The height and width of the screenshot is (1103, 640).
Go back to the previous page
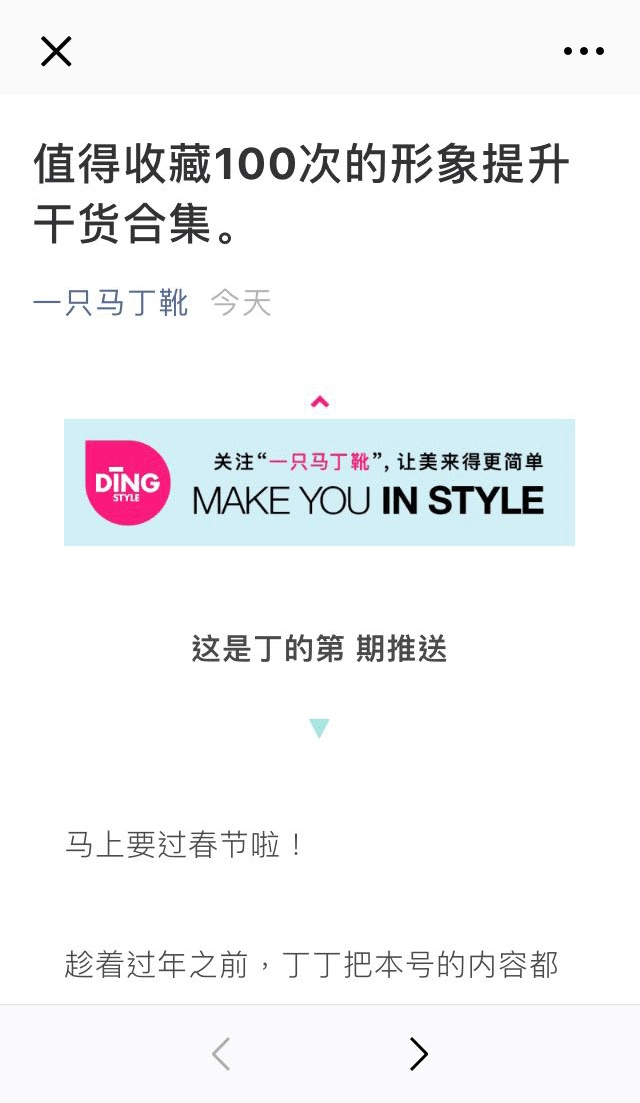pyautogui.click(x=221, y=1054)
